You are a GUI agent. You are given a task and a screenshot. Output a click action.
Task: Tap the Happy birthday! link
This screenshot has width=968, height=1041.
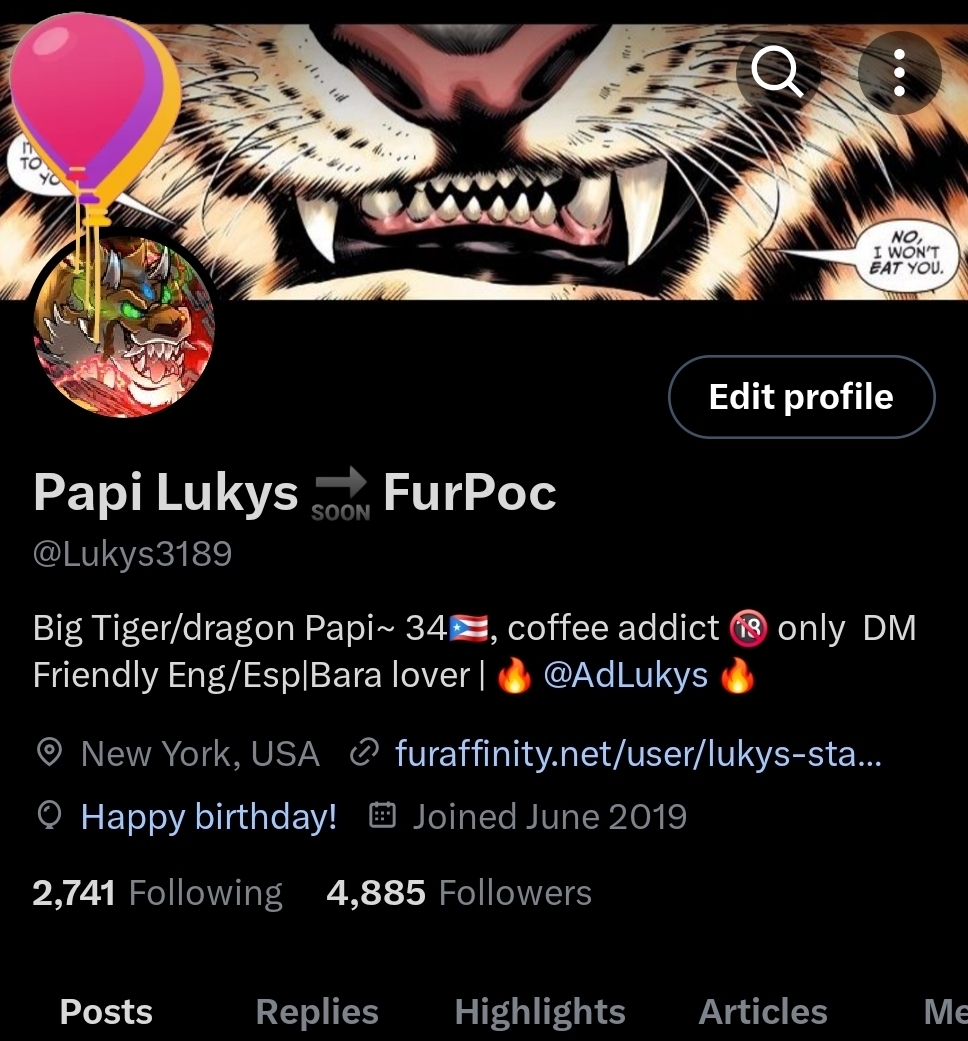[208, 817]
